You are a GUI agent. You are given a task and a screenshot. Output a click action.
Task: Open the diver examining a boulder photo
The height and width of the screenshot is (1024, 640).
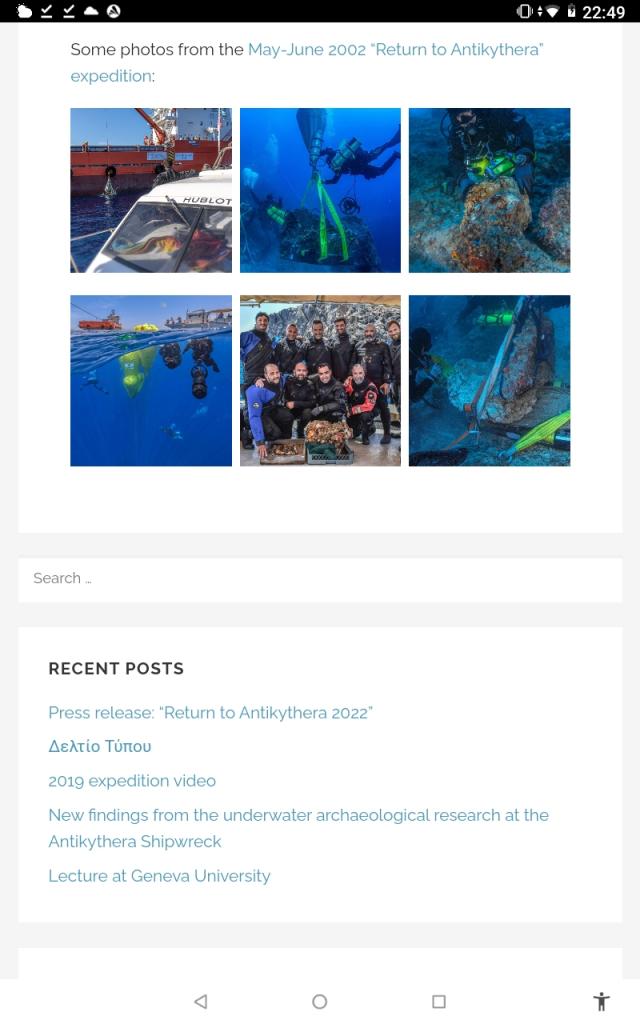click(489, 190)
